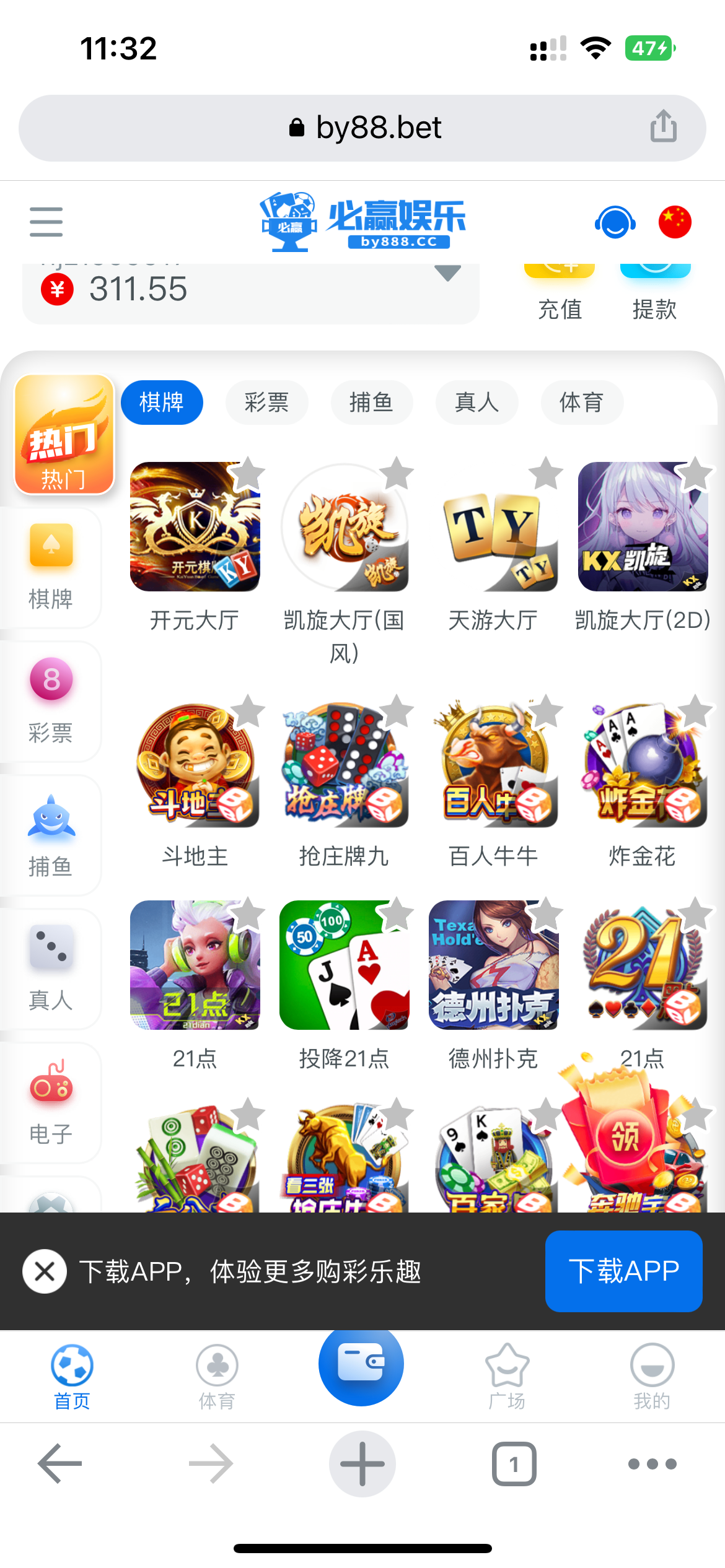725x1568 pixels.
Task: Select the 彩票 chip at top
Action: point(266,403)
